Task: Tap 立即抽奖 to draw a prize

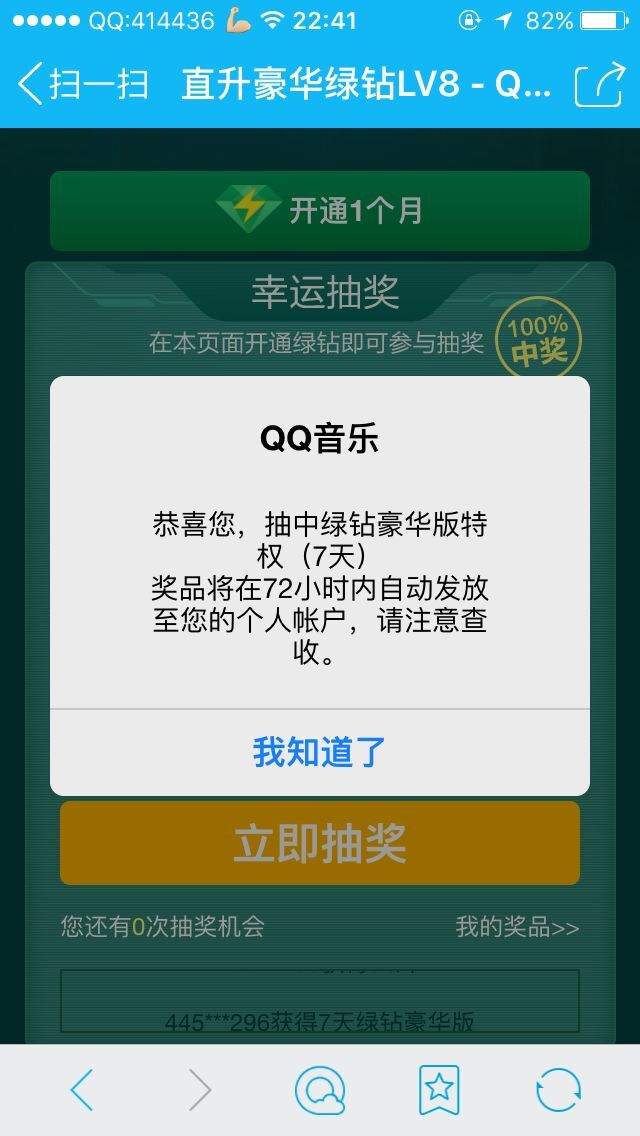Action: coord(319,843)
